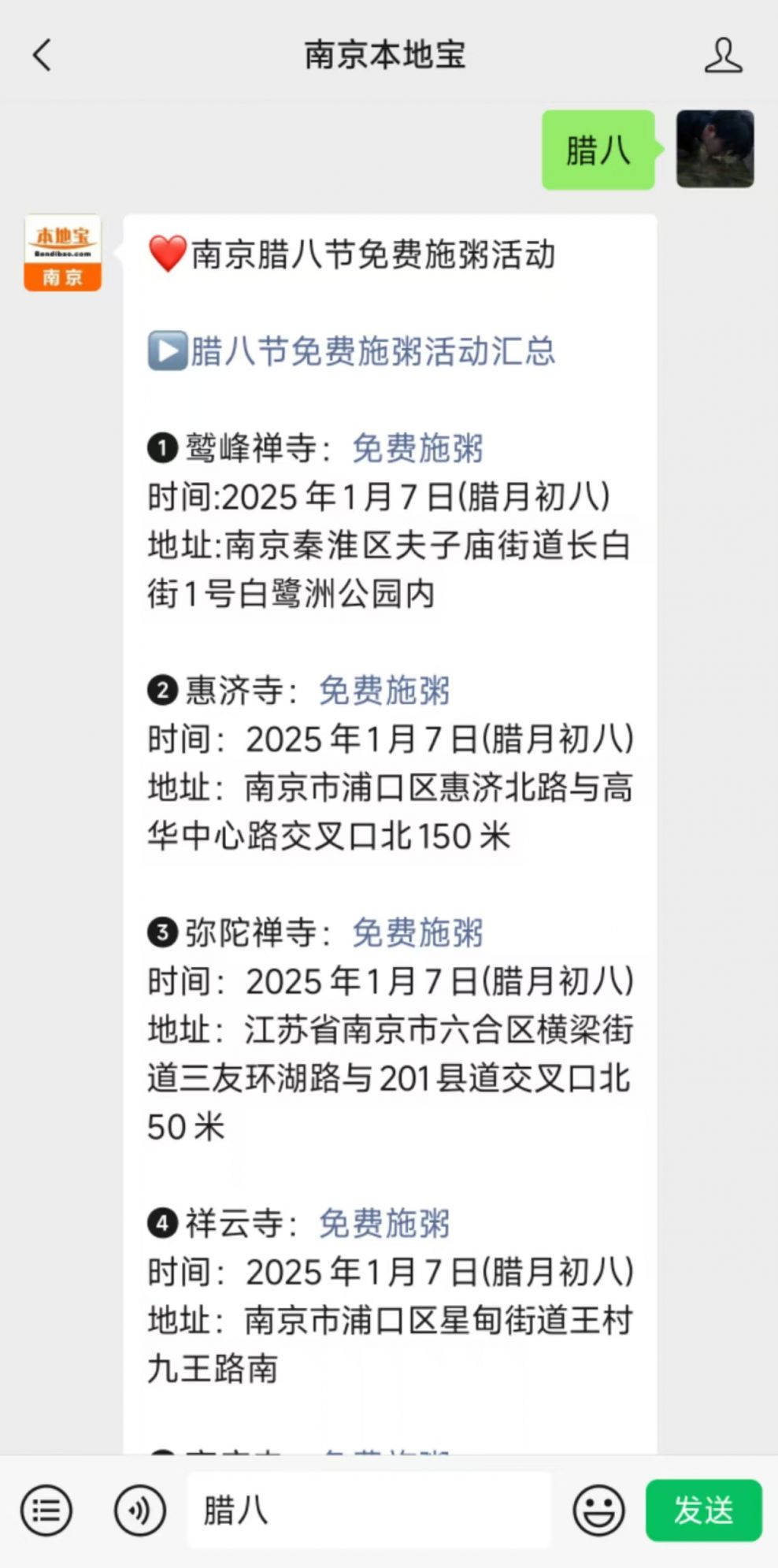This screenshot has width=778, height=1568.
Task: Open the 南京本地宝 account profile icon
Action: point(722,55)
